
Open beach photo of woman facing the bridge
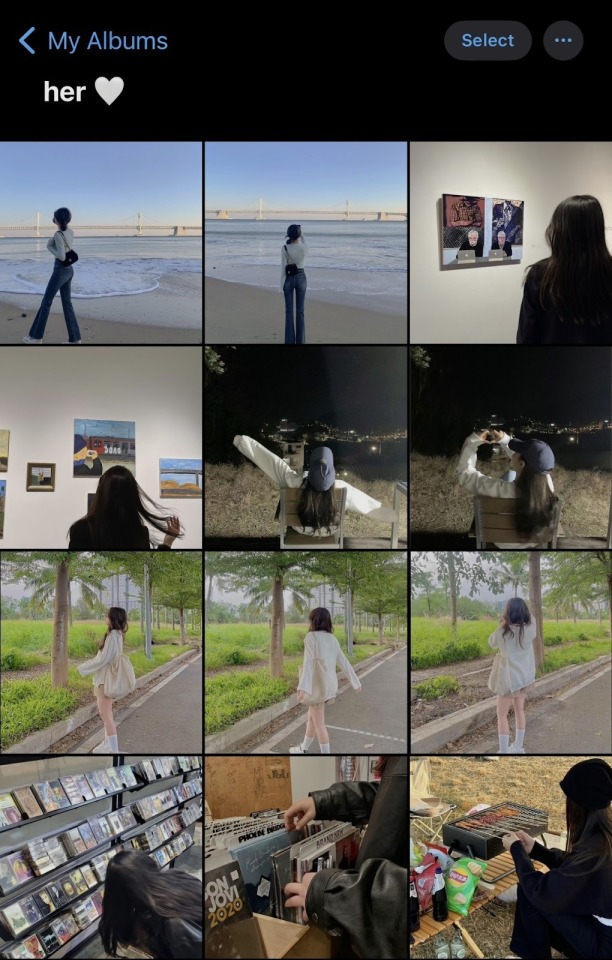(305, 243)
